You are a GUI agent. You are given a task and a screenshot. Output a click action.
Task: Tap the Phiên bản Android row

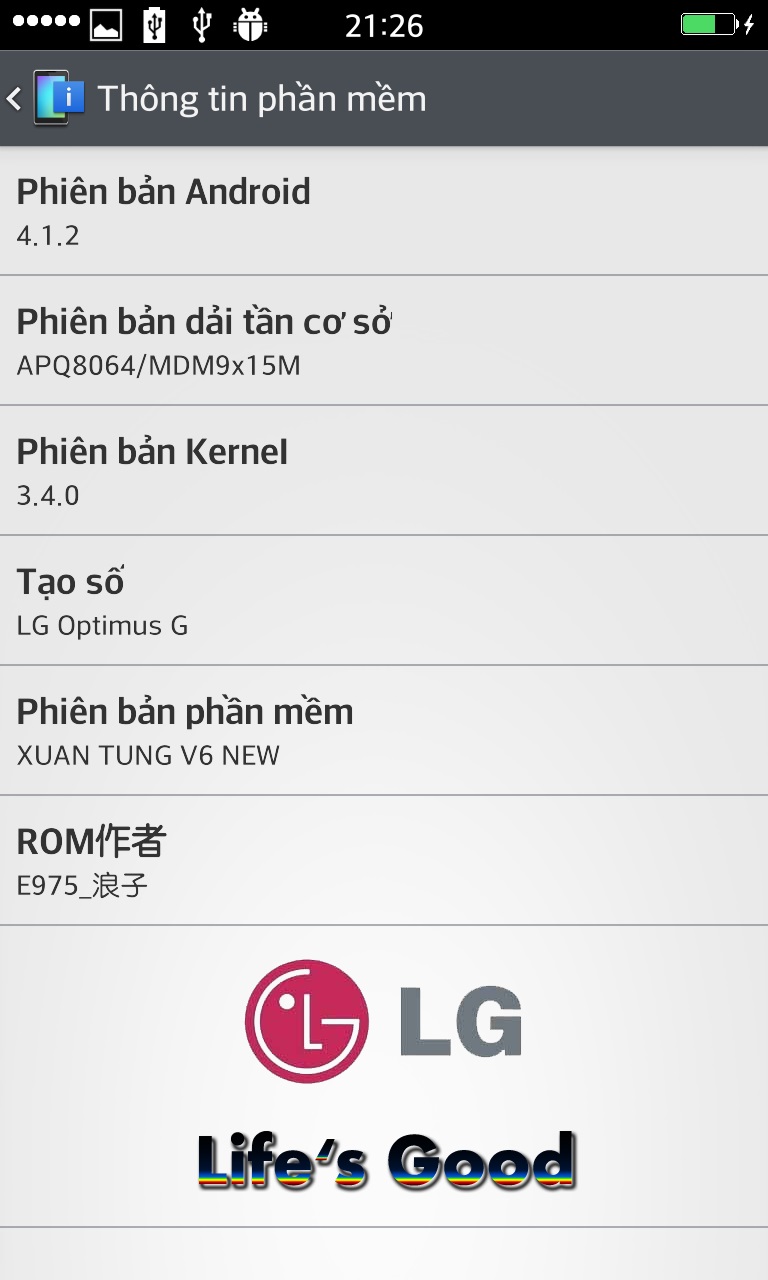coord(384,211)
